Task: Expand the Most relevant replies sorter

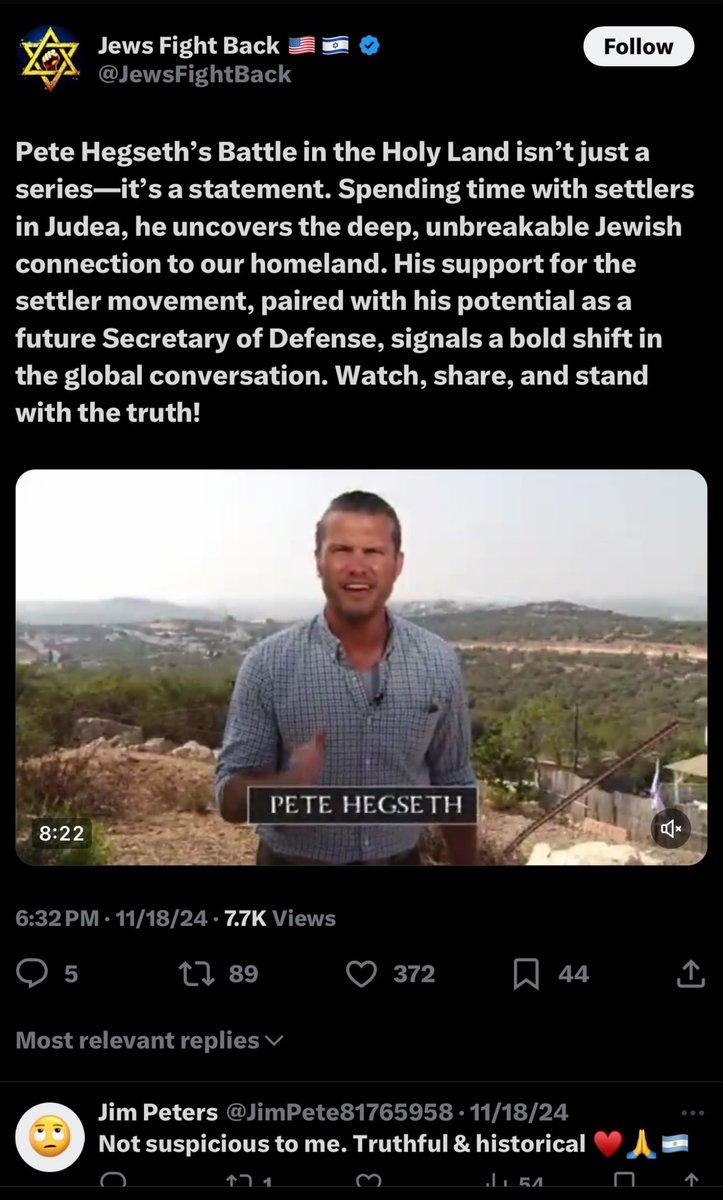Action: pos(150,1040)
